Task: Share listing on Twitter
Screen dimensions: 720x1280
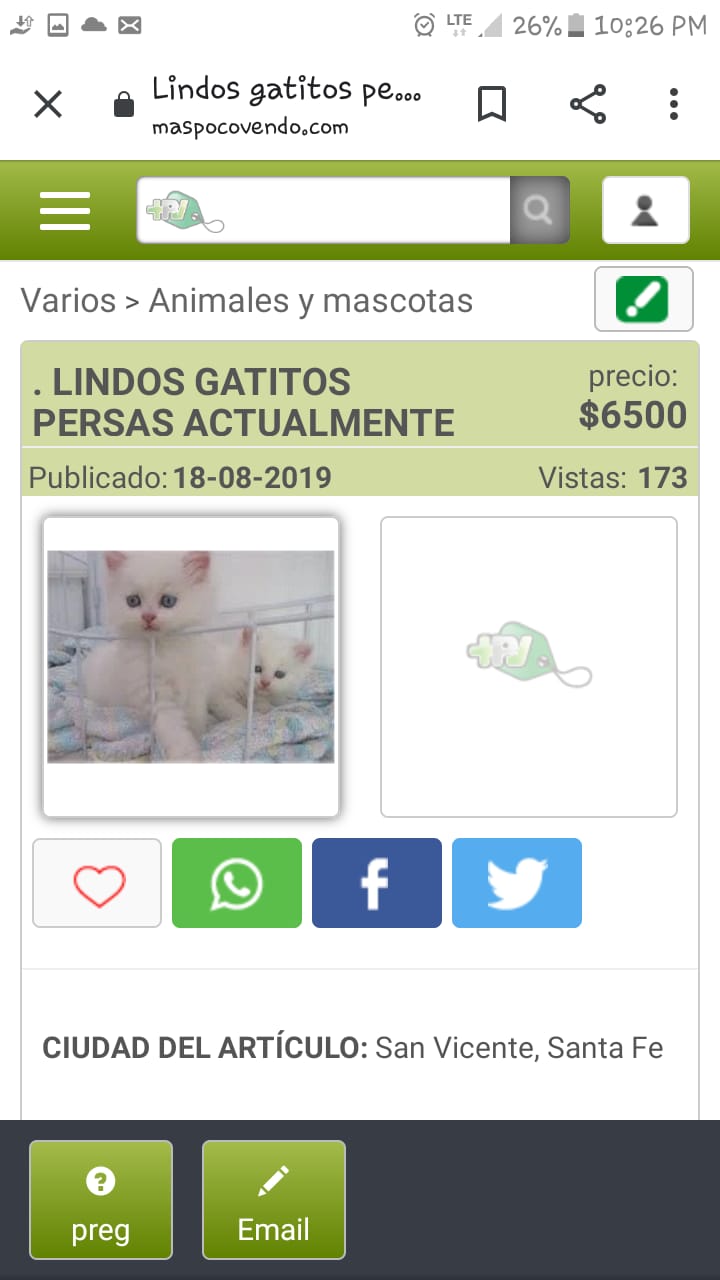Action: tap(517, 883)
